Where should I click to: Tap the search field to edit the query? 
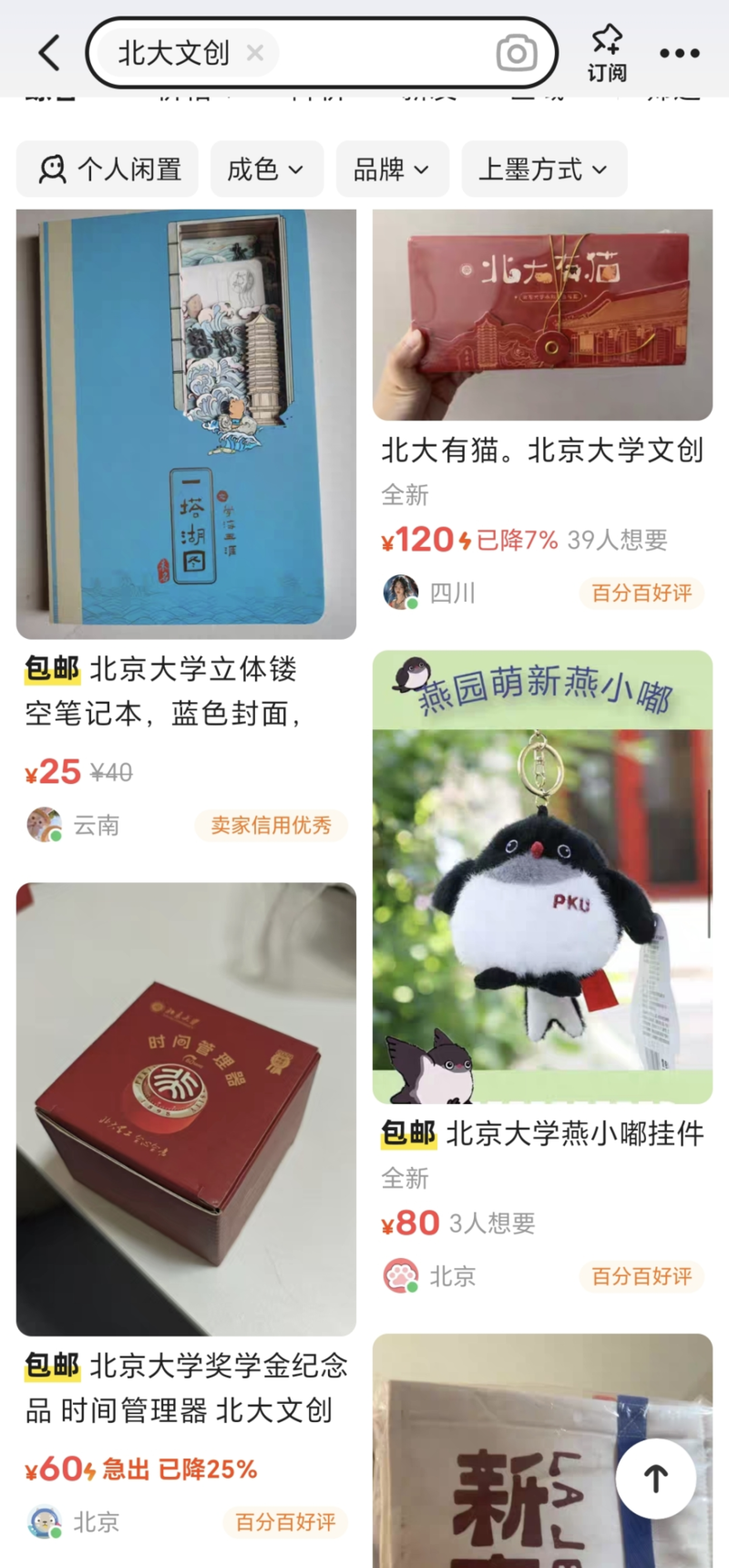383,53
